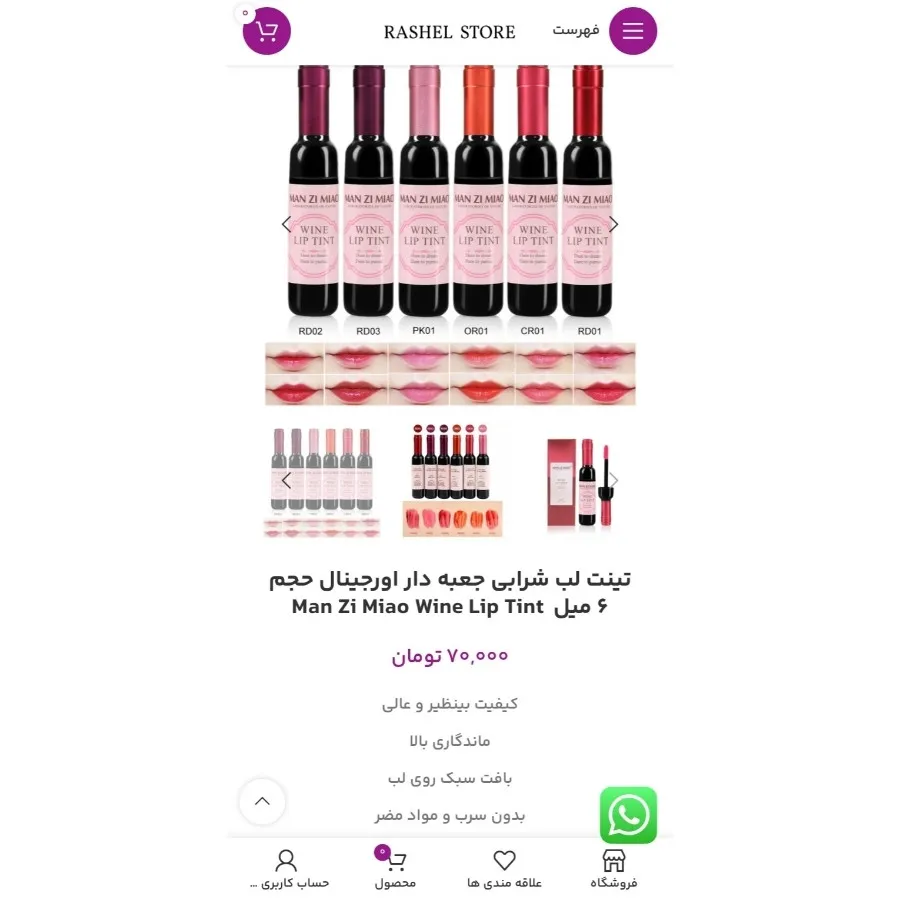Open the shopping cart icon in header
Image resolution: width=900 pixels, height=900 pixels.
(x=266, y=31)
